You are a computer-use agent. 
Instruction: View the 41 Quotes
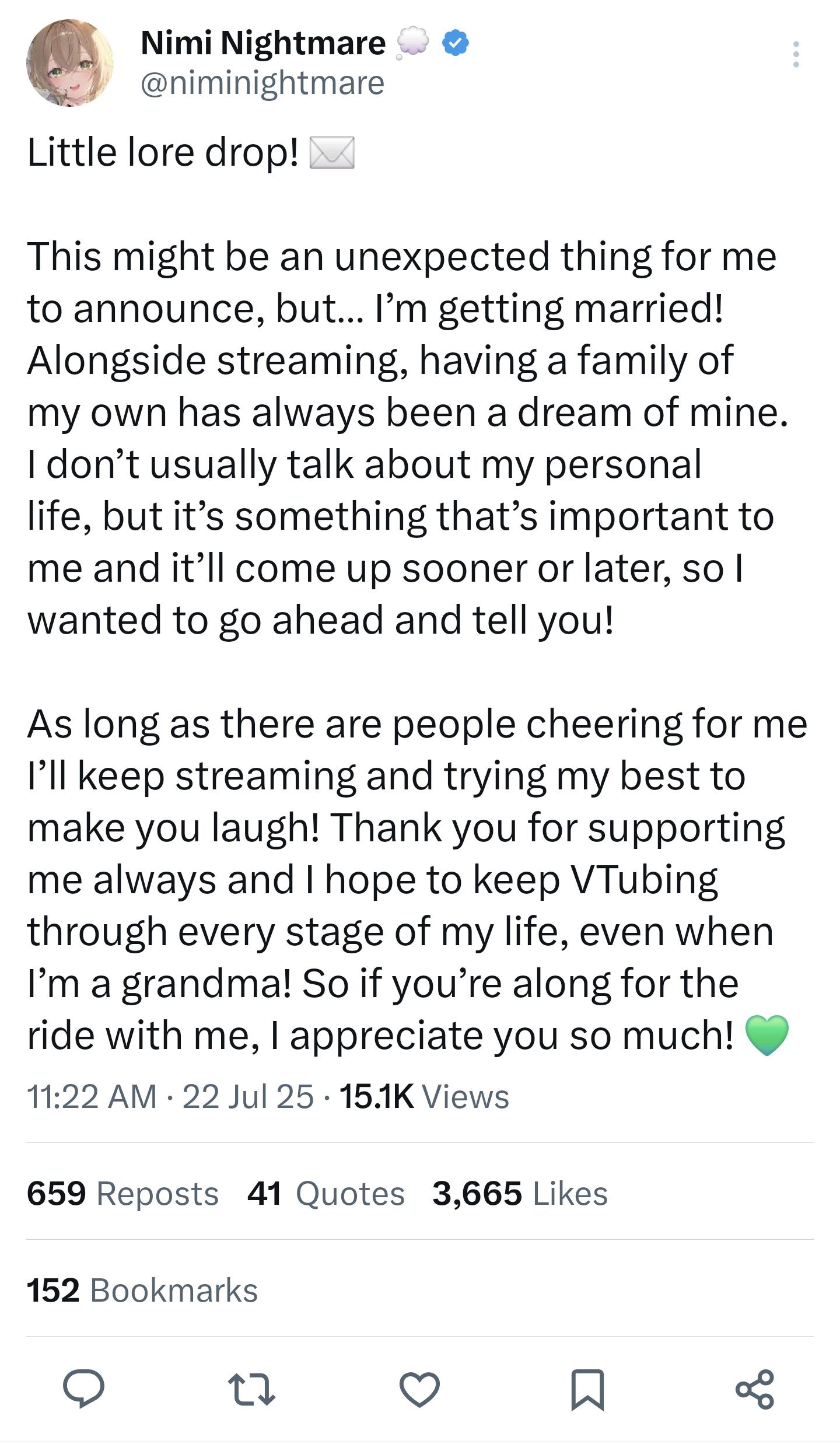point(325,1193)
